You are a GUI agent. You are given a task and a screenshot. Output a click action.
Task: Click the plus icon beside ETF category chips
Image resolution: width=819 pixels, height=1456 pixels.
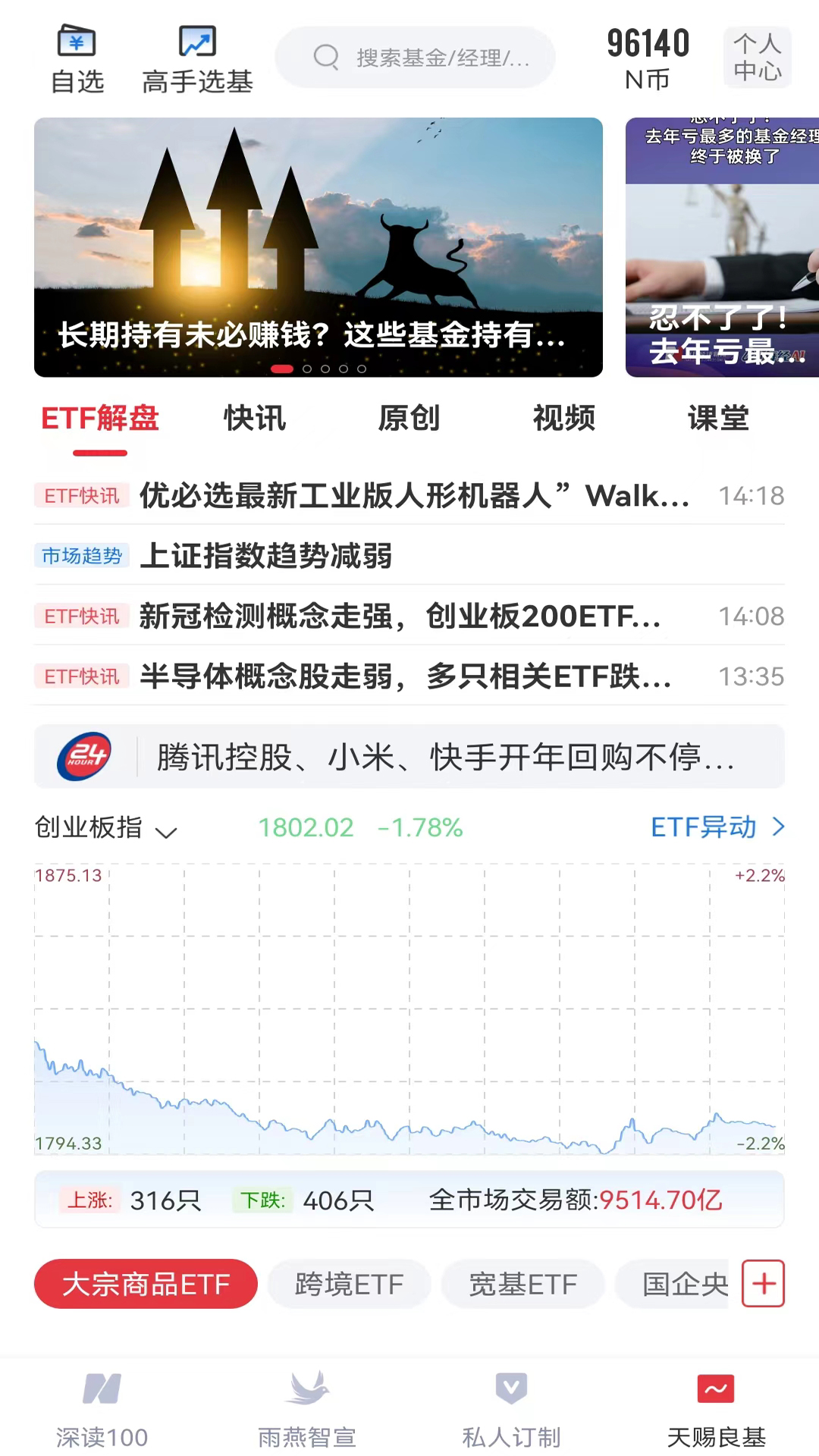pos(762,1284)
